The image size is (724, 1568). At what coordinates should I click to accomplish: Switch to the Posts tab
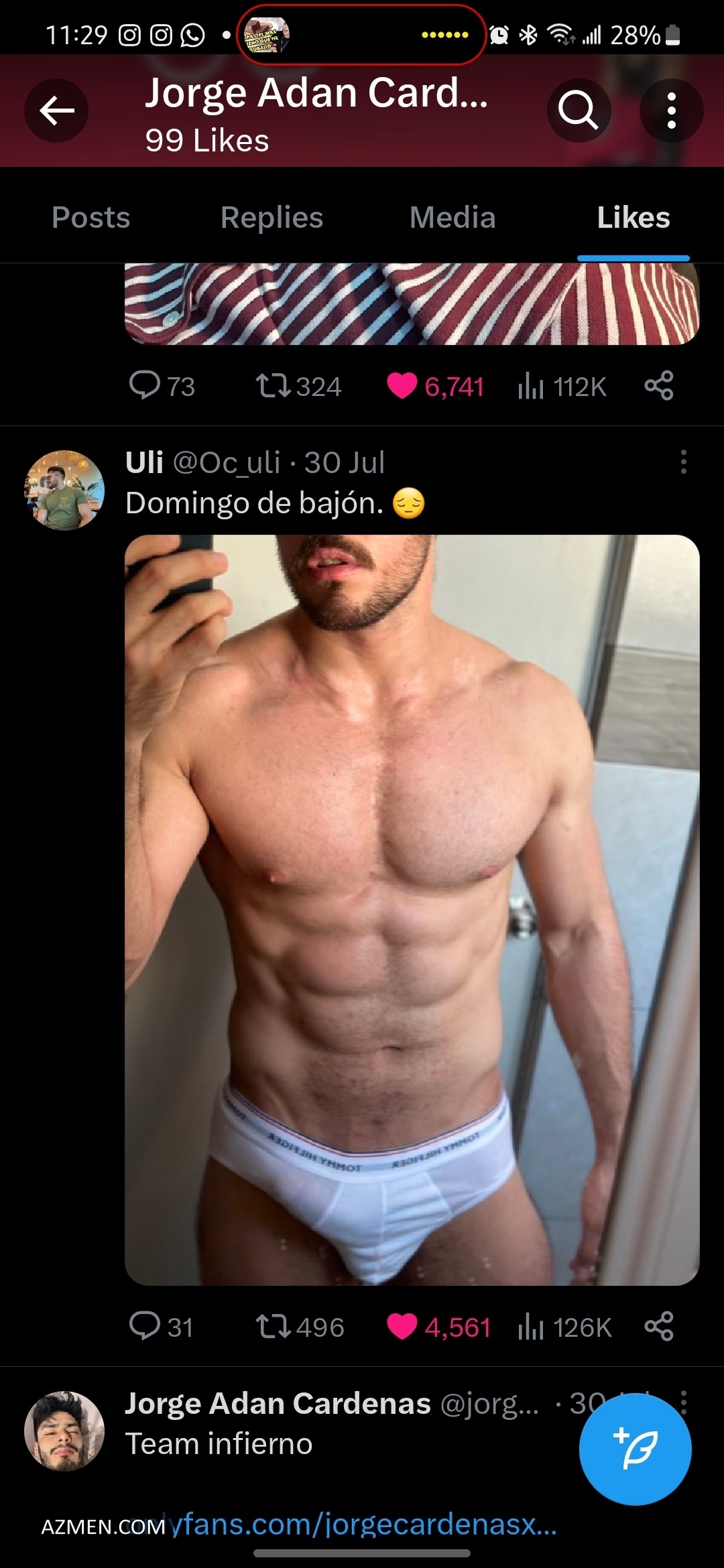click(91, 218)
